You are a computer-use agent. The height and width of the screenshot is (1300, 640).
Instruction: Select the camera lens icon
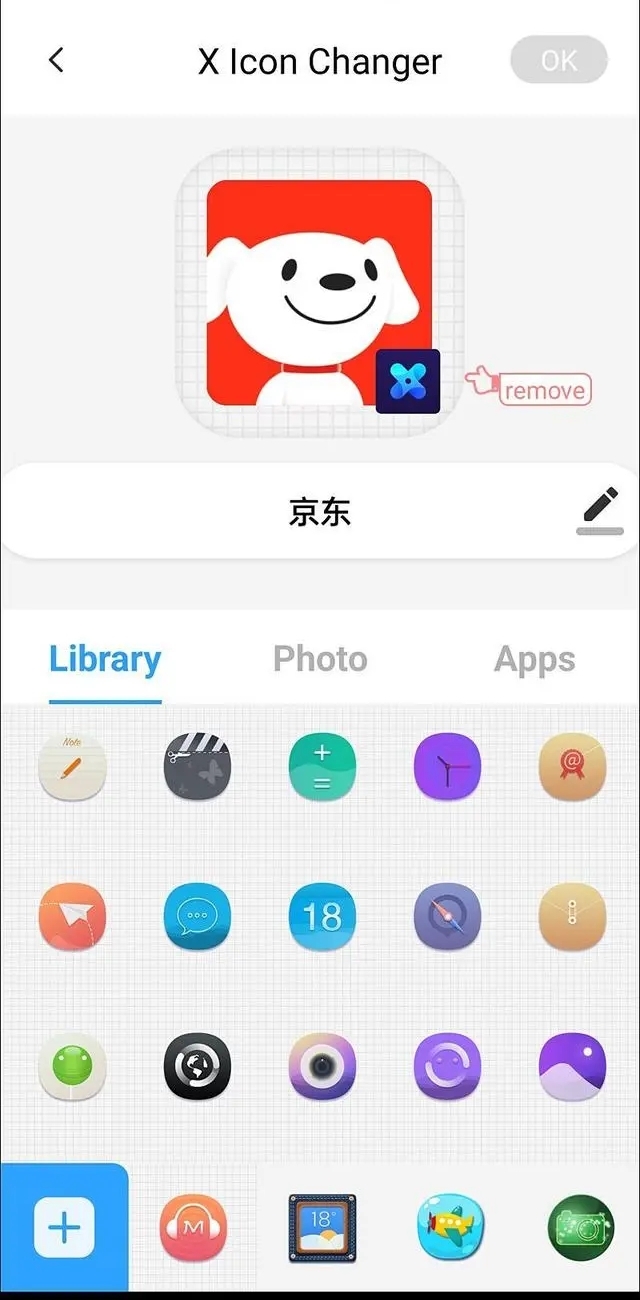coord(321,1066)
